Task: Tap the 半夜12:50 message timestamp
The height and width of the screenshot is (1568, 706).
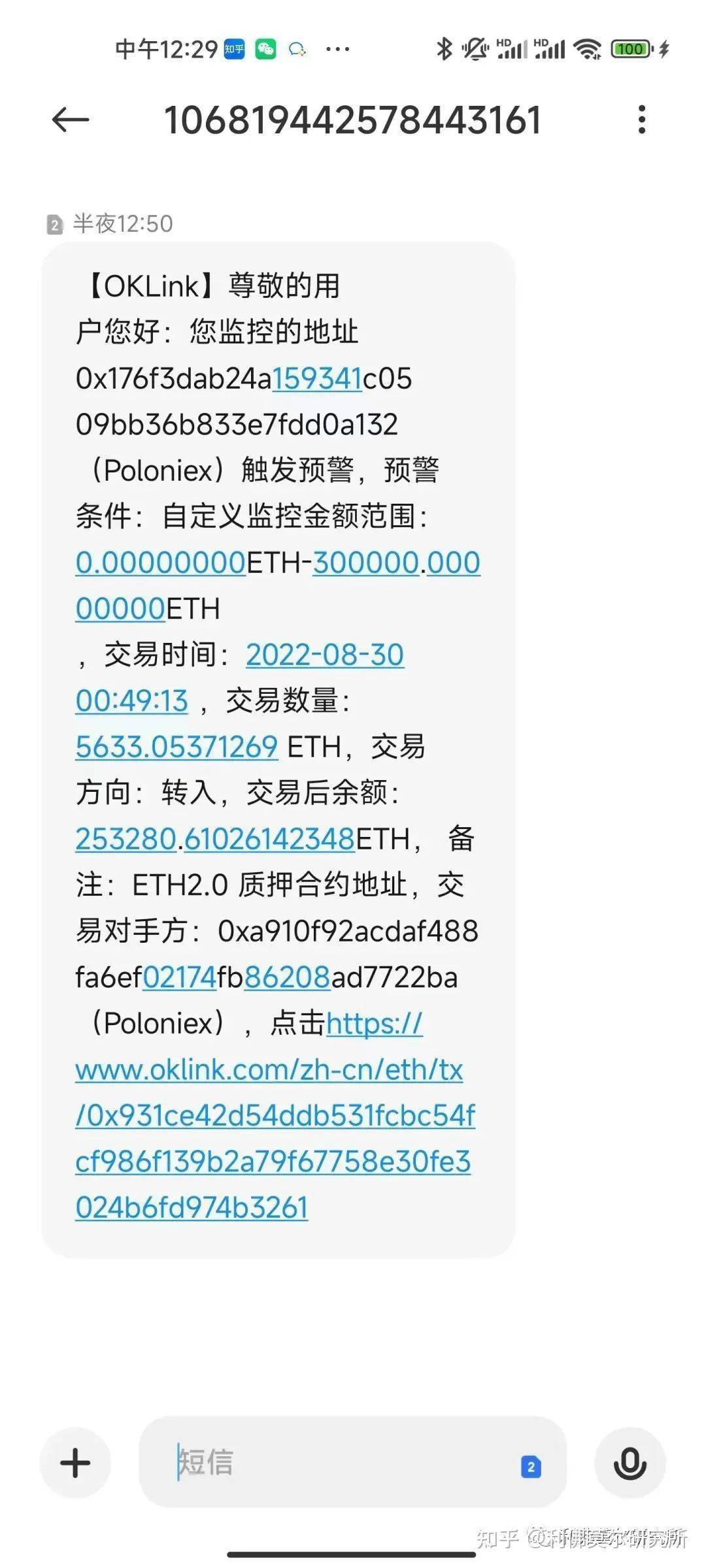Action: (x=119, y=225)
